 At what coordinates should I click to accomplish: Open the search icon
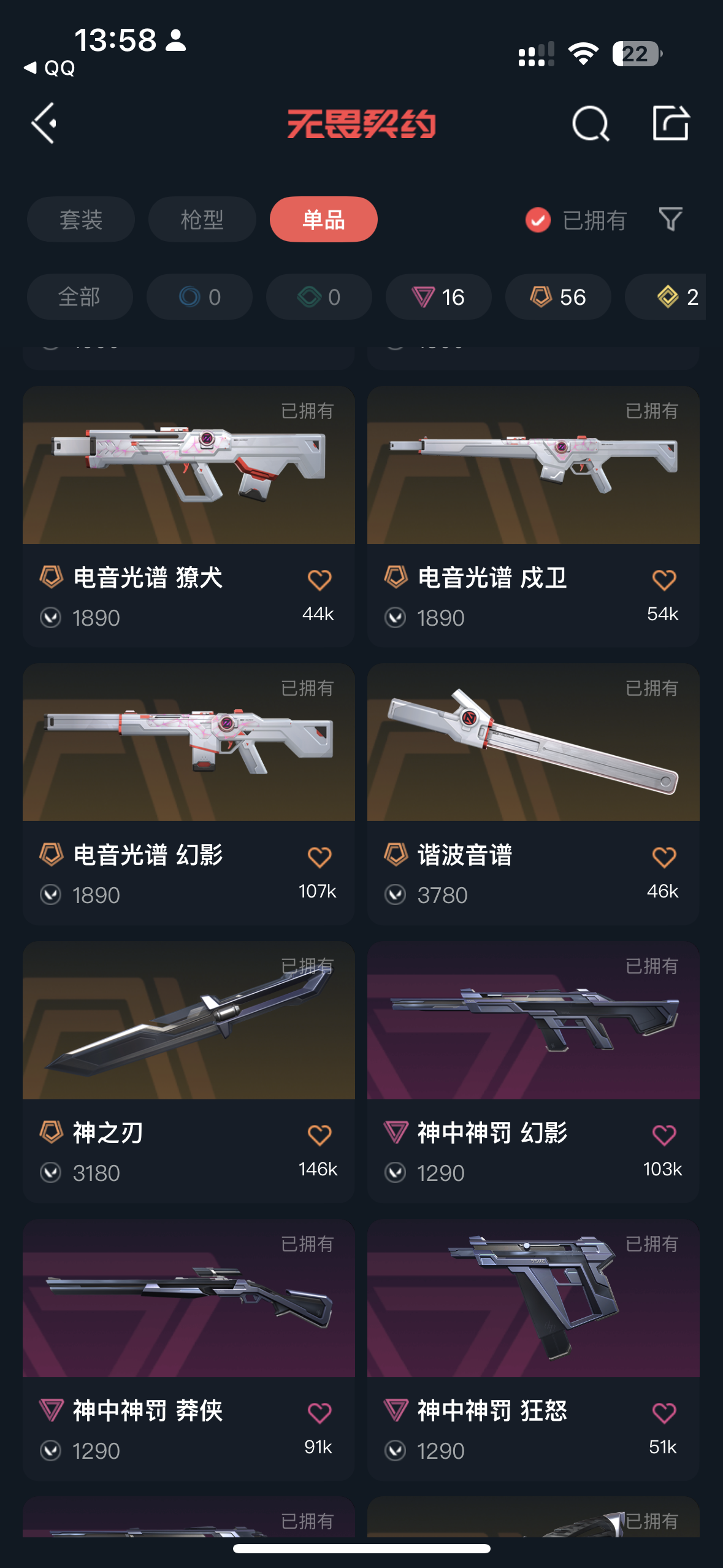[x=590, y=123]
